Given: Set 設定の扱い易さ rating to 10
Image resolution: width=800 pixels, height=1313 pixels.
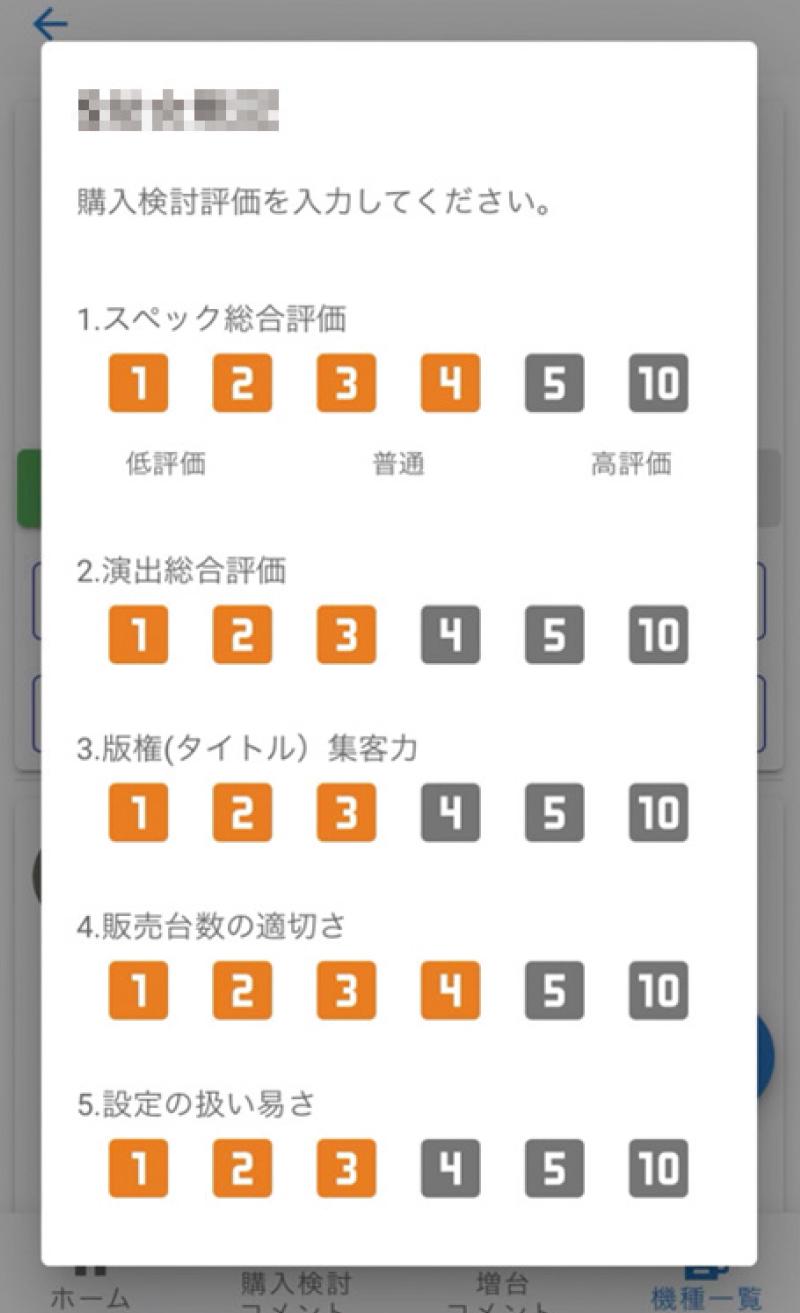Looking at the screenshot, I should [658, 1168].
